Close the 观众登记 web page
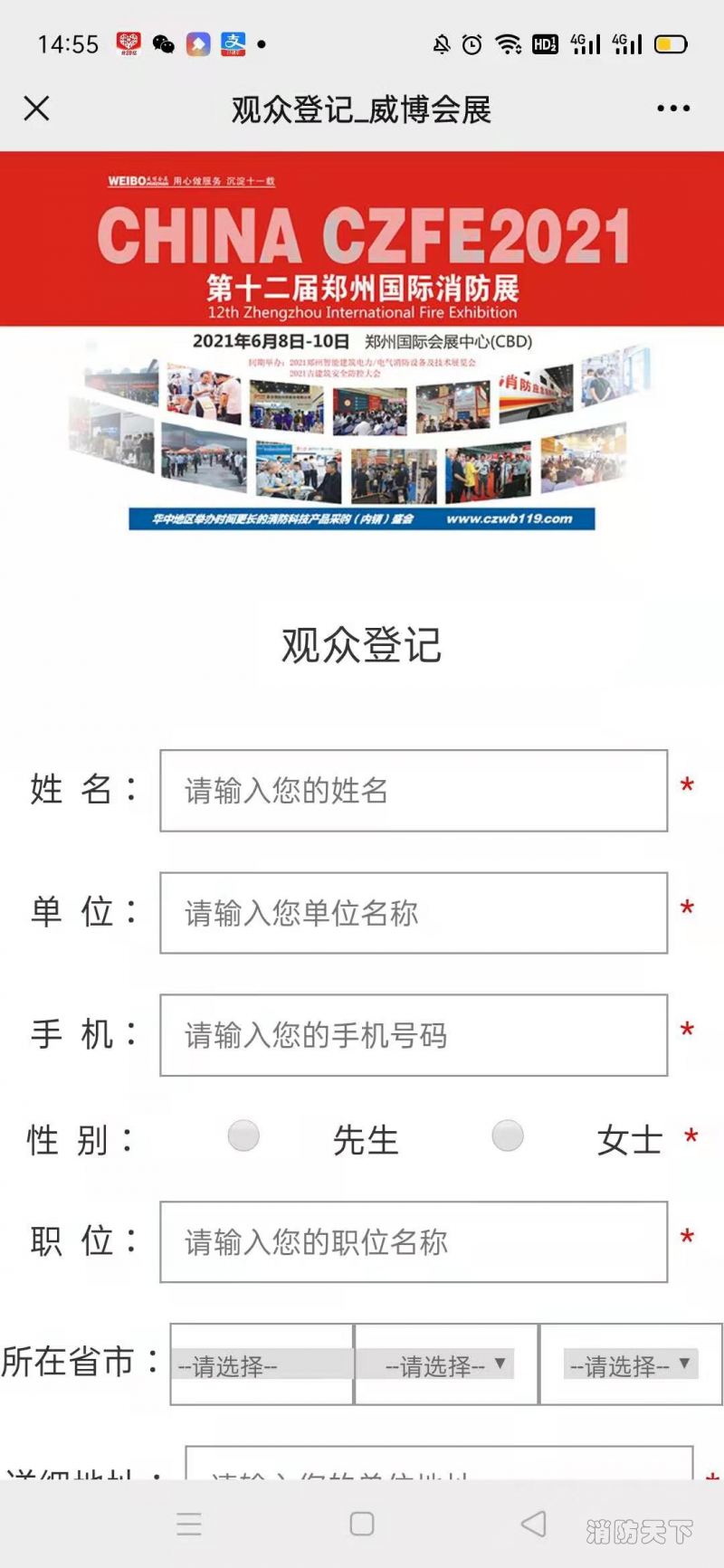Viewport: 724px width, 1568px height. 37,109
